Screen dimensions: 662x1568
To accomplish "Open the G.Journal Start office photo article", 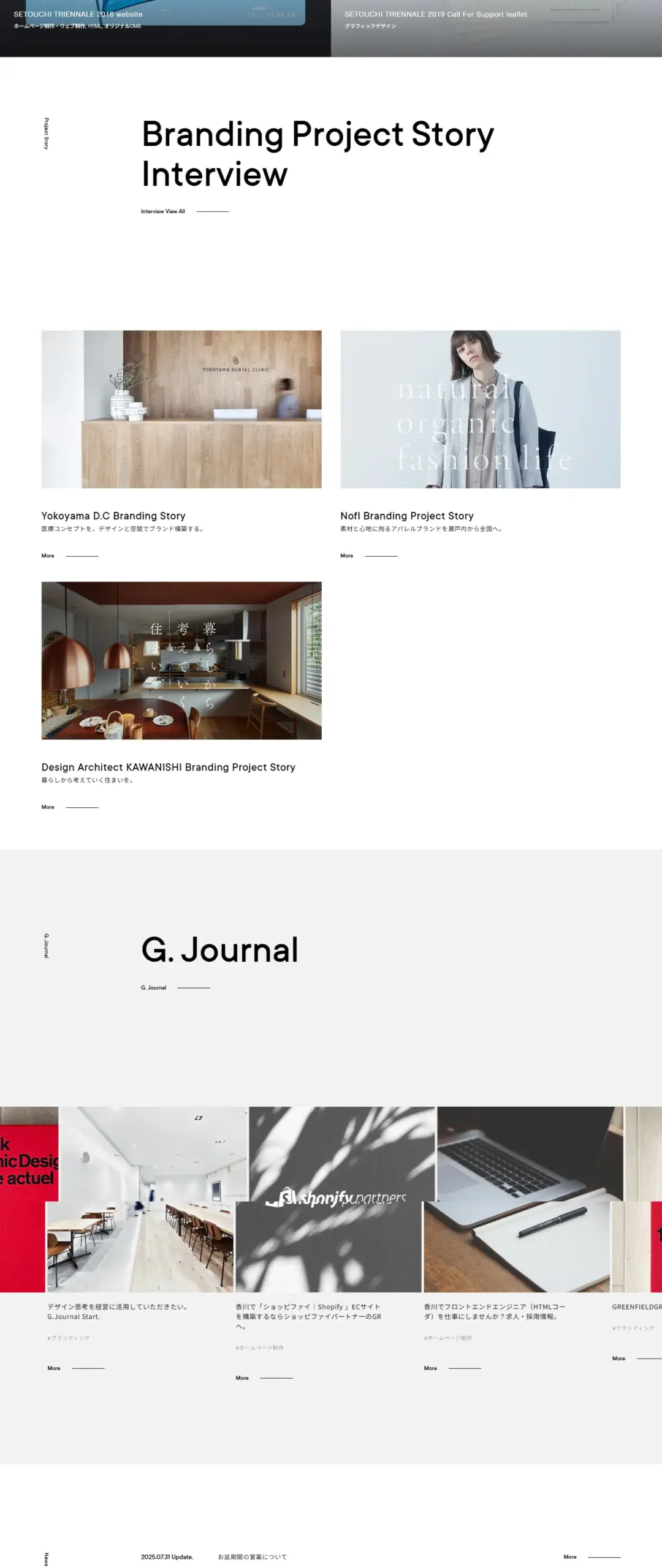I will 140,1200.
